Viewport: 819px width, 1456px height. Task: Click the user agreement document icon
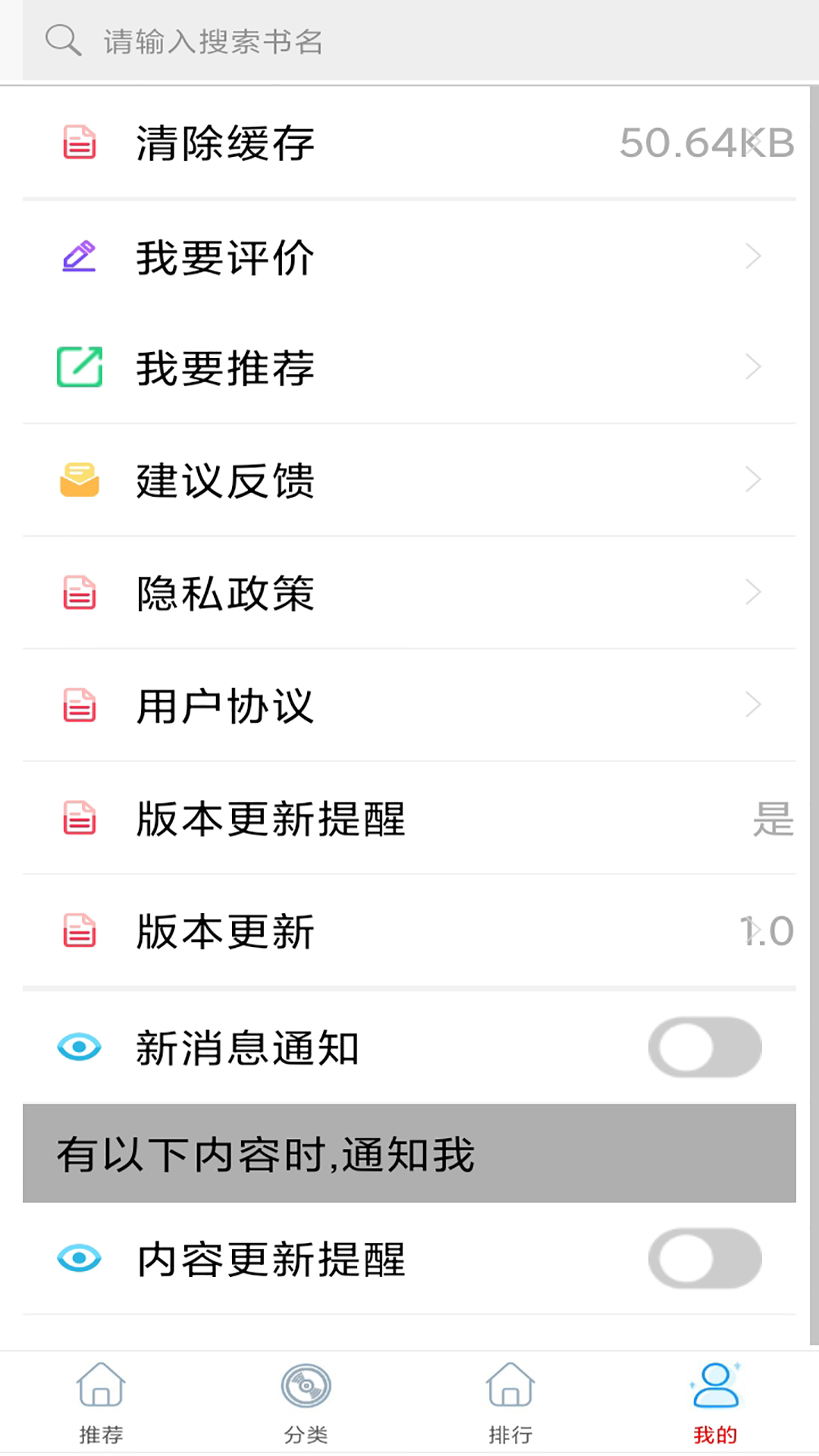[79, 705]
